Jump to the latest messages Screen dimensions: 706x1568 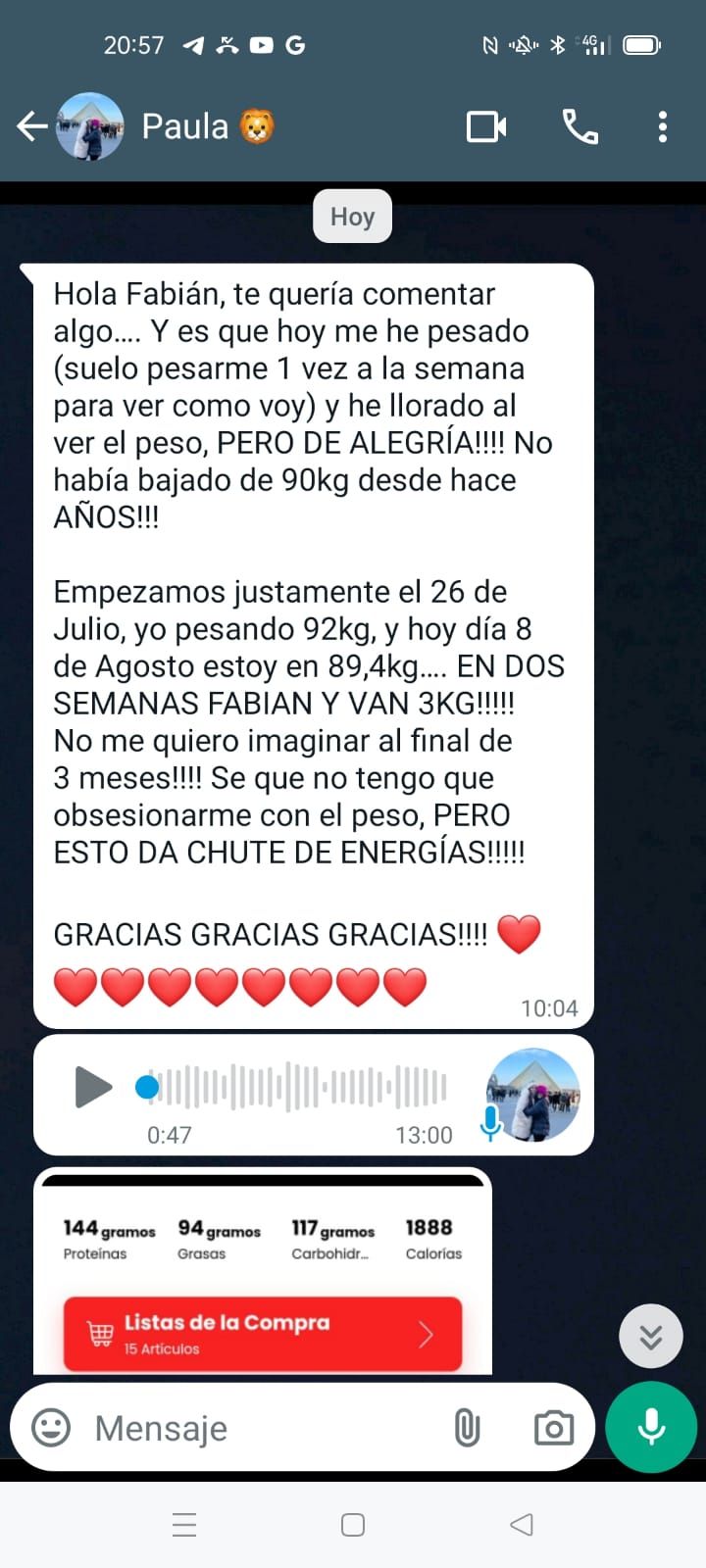pos(651,1336)
